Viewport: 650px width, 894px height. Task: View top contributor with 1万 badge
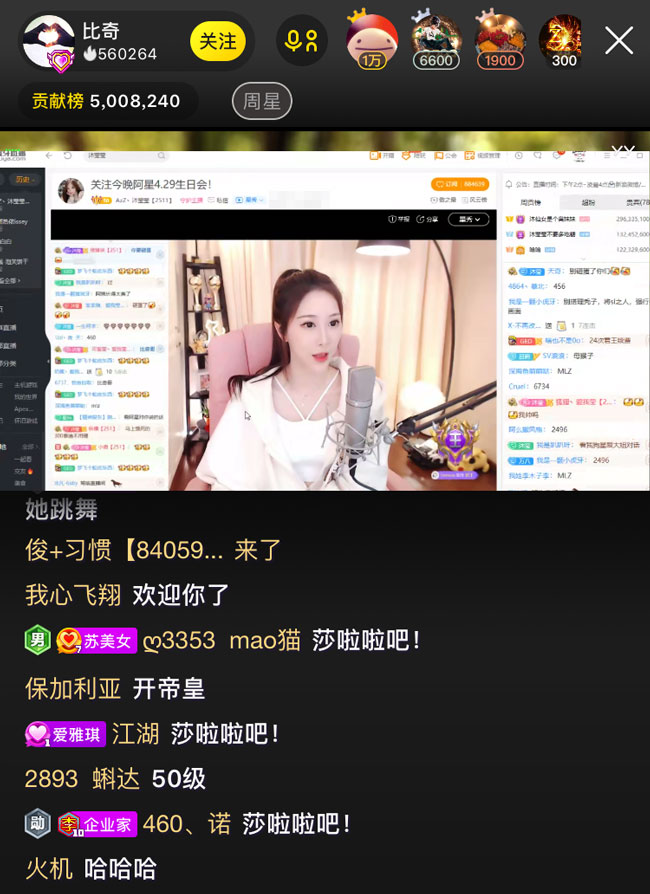pyautogui.click(x=371, y=41)
